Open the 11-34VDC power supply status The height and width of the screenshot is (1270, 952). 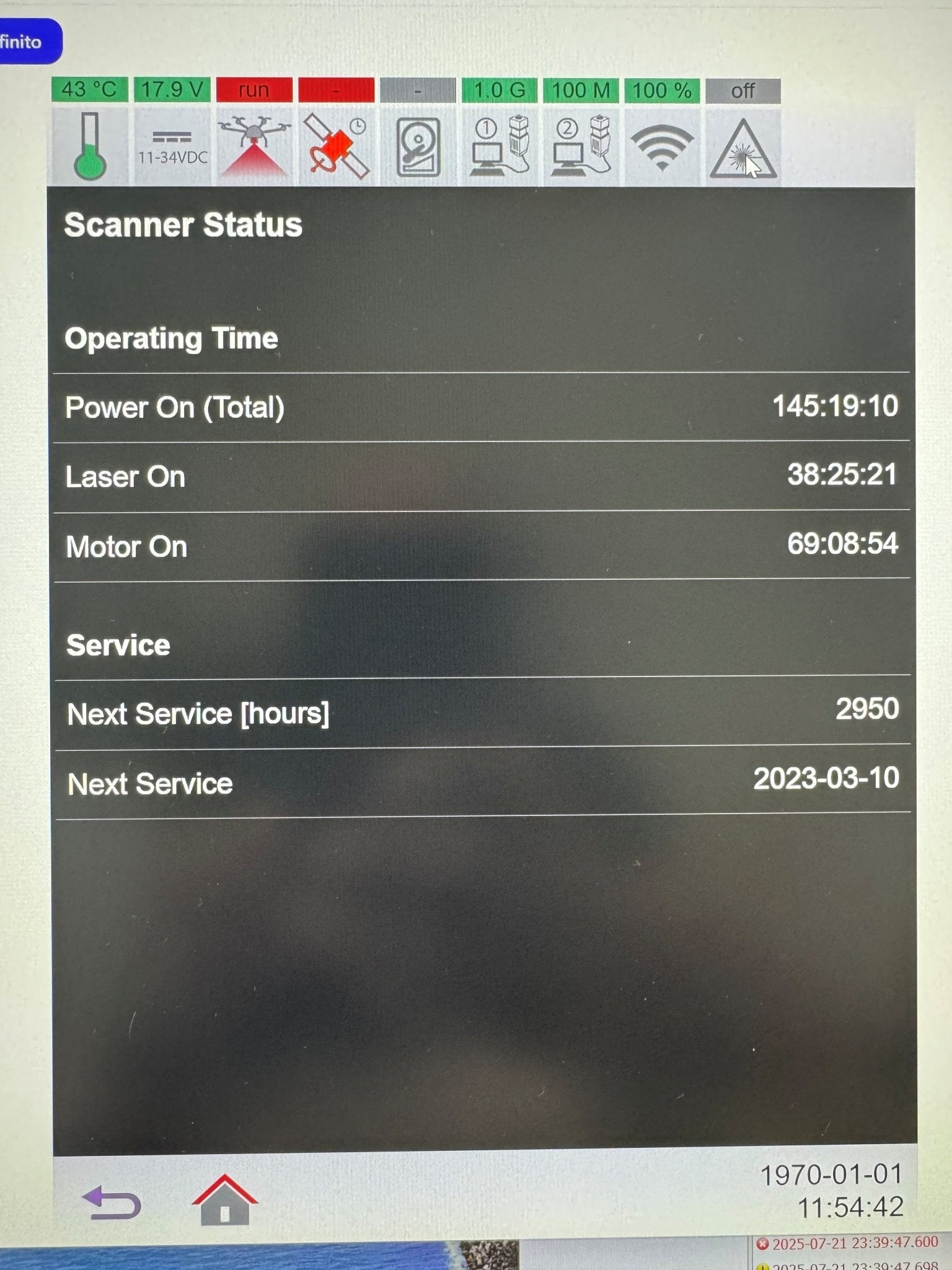(x=172, y=148)
